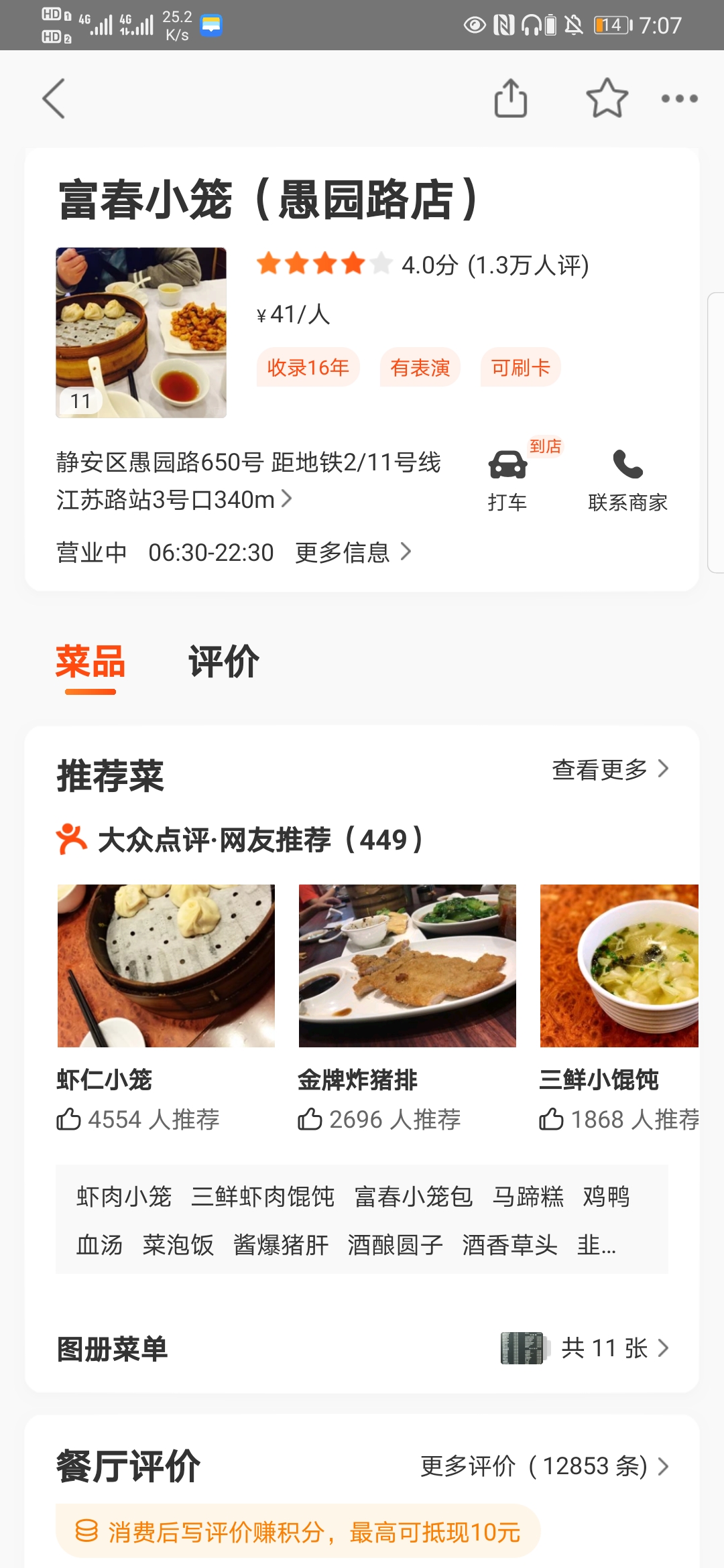This screenshot has height=1568, width=724.
Task: Open 图册菜单 with 11 photos
Action: point(362,1348)
